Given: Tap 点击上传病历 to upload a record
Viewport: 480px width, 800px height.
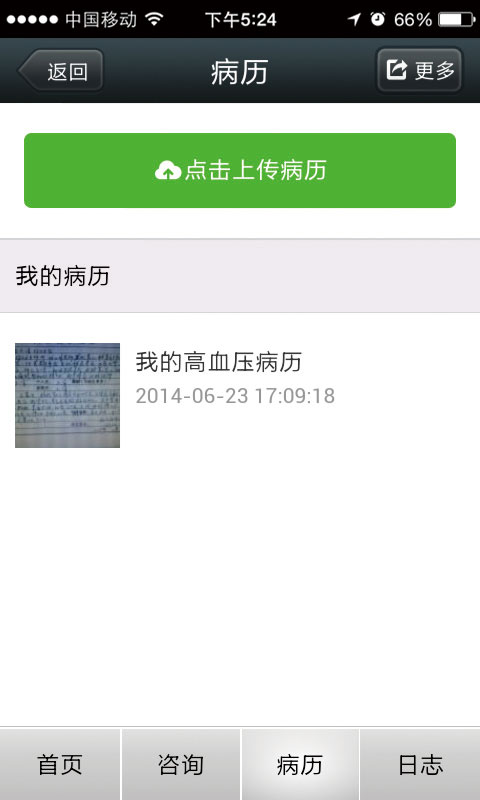Looking at the screenshot, I should coord(240,170).
